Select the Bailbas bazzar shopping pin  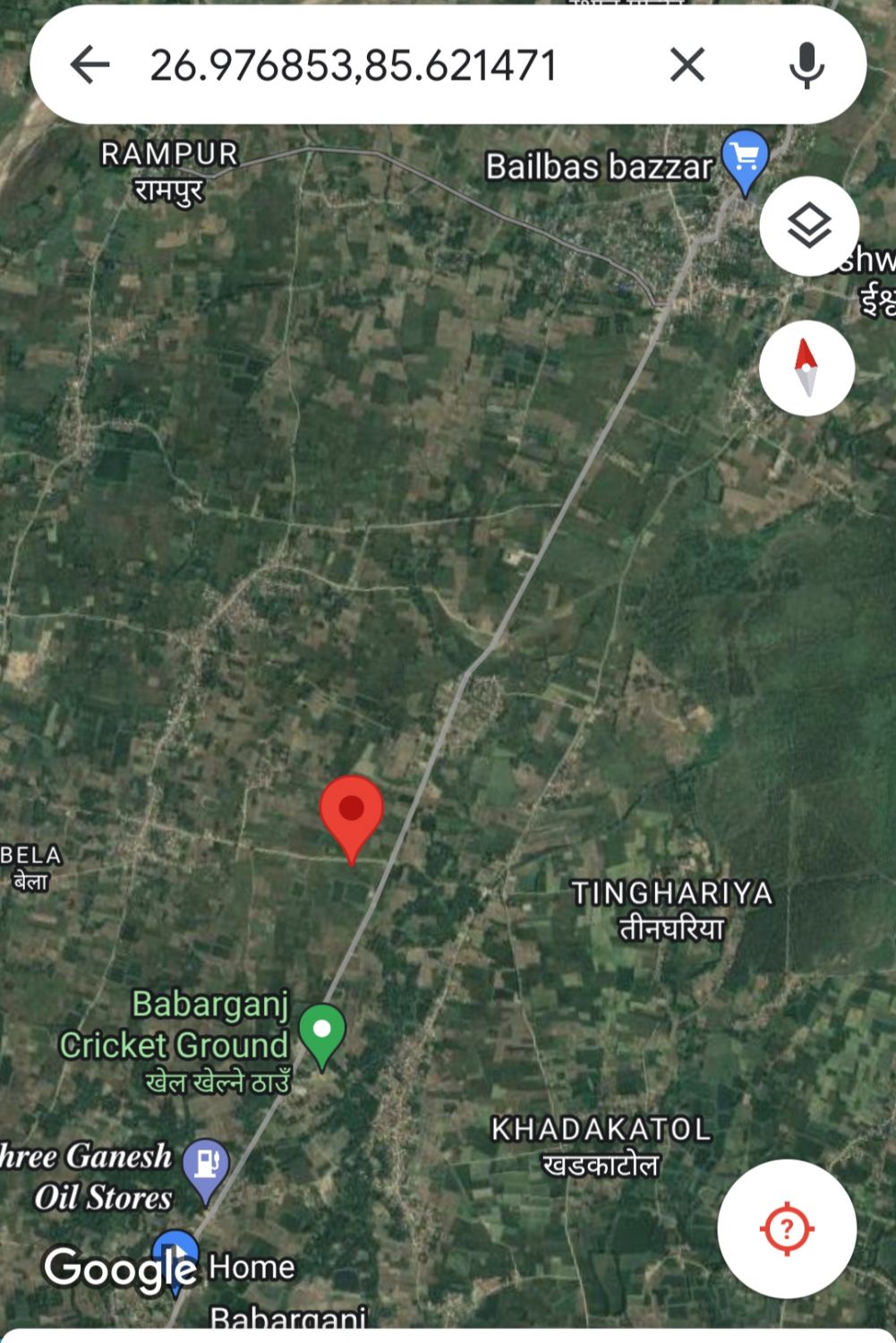pyautogui.click(x=745, y=159)
